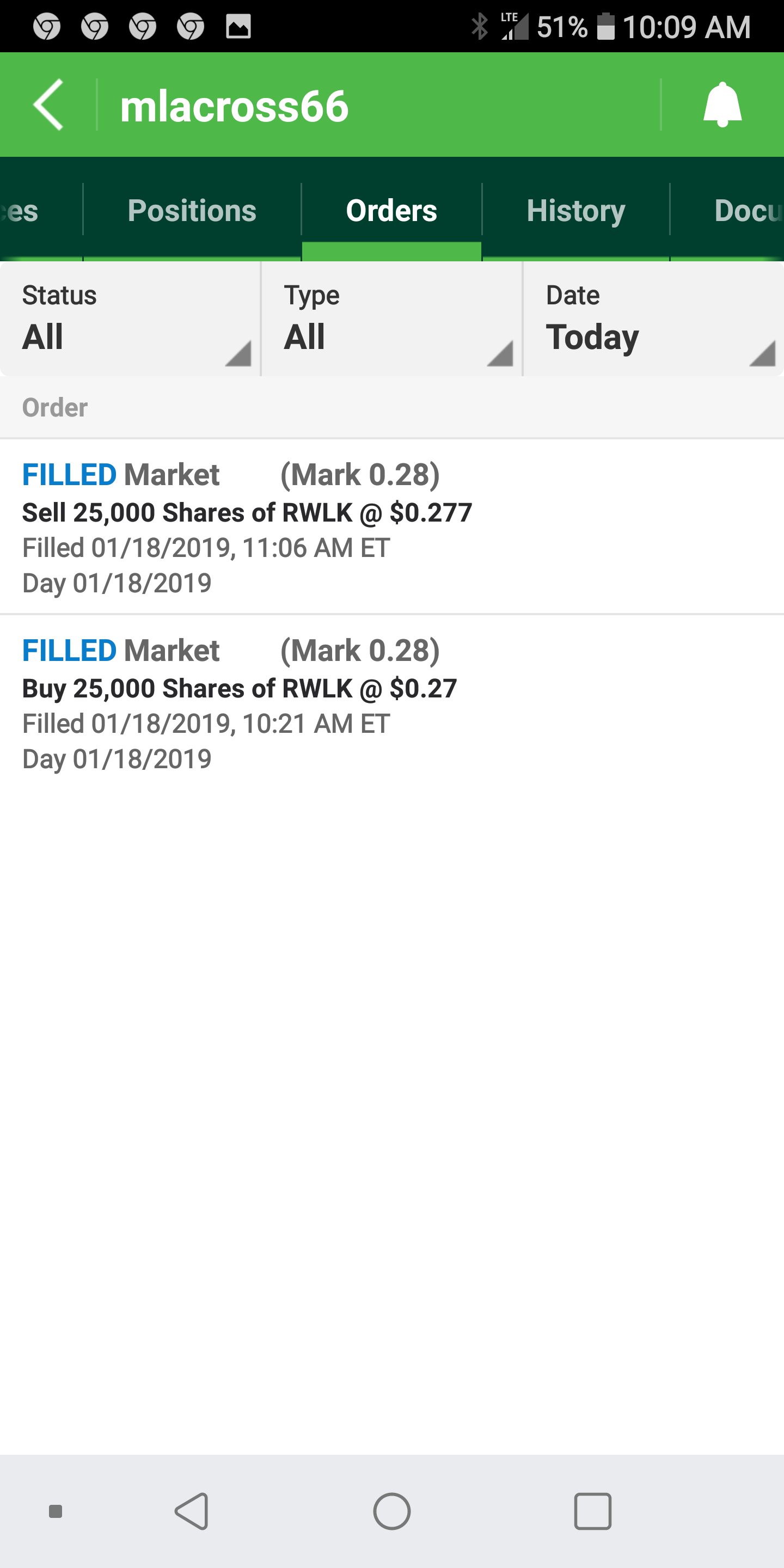Switch to the Positions tab

coord(192,211)
